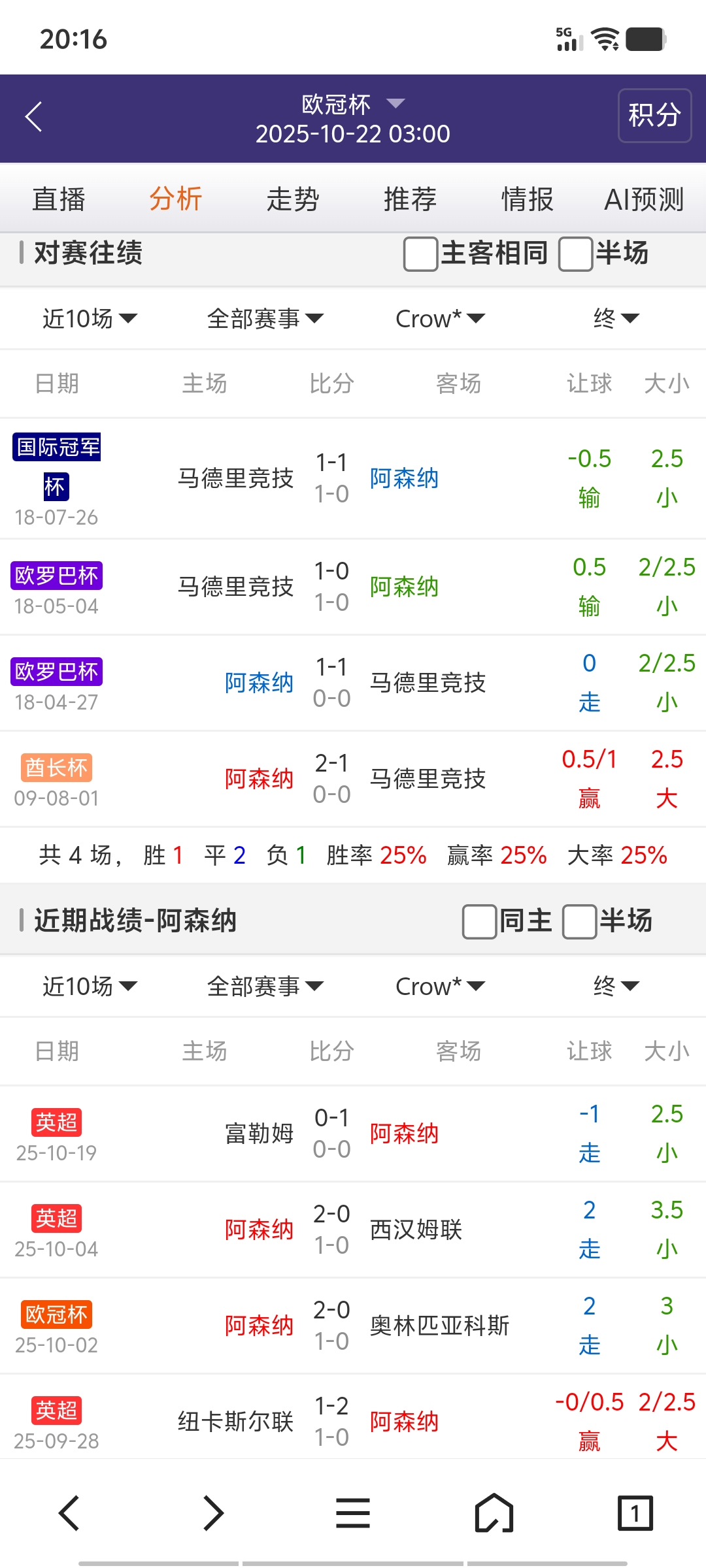The image size is (706, 1568).
Task: Open 全部赛事 filter in 近期战绩-阿森纳
Action: [265, 987]
